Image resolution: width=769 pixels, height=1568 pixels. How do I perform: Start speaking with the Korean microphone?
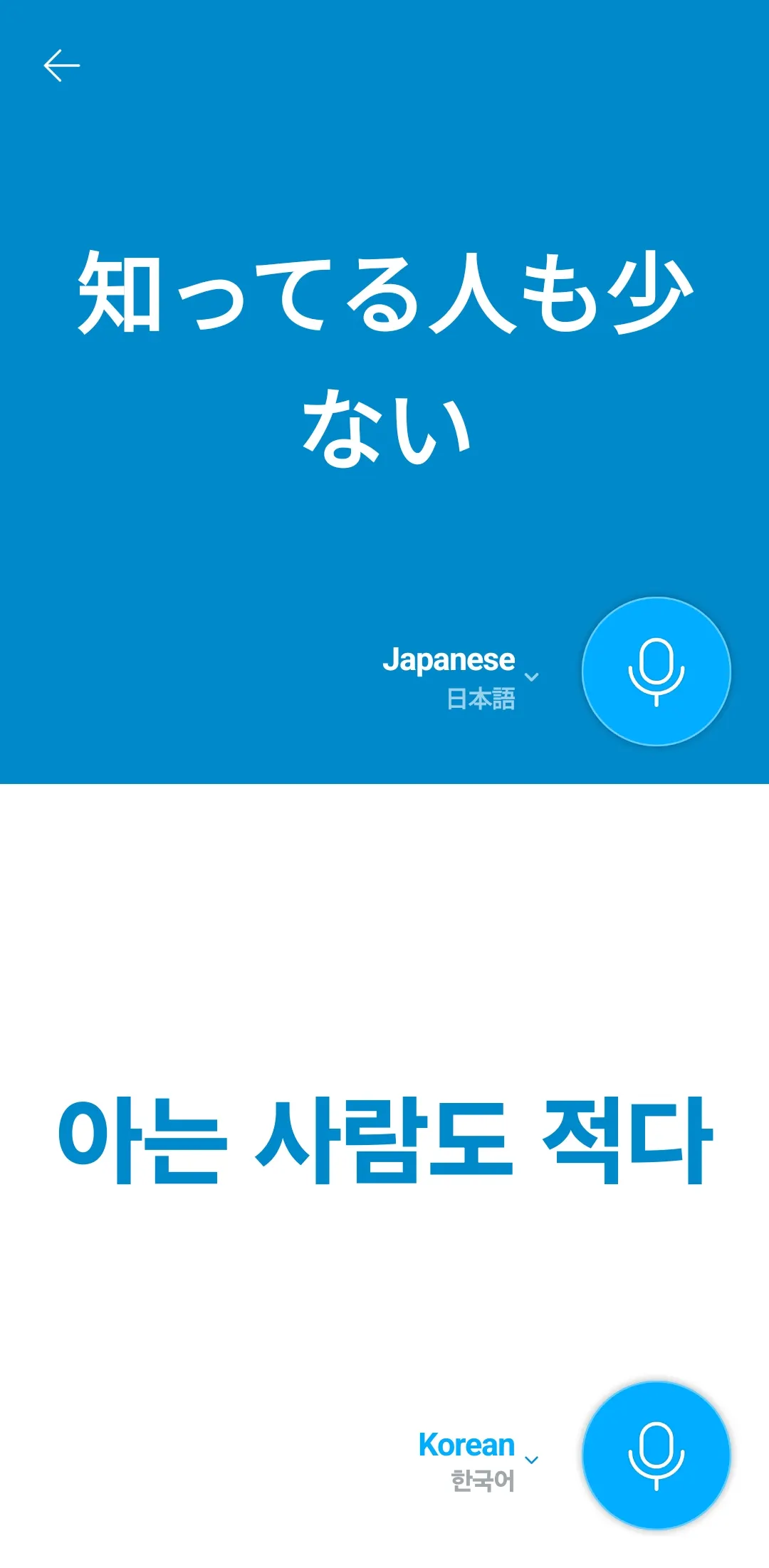pos(656,1455)
